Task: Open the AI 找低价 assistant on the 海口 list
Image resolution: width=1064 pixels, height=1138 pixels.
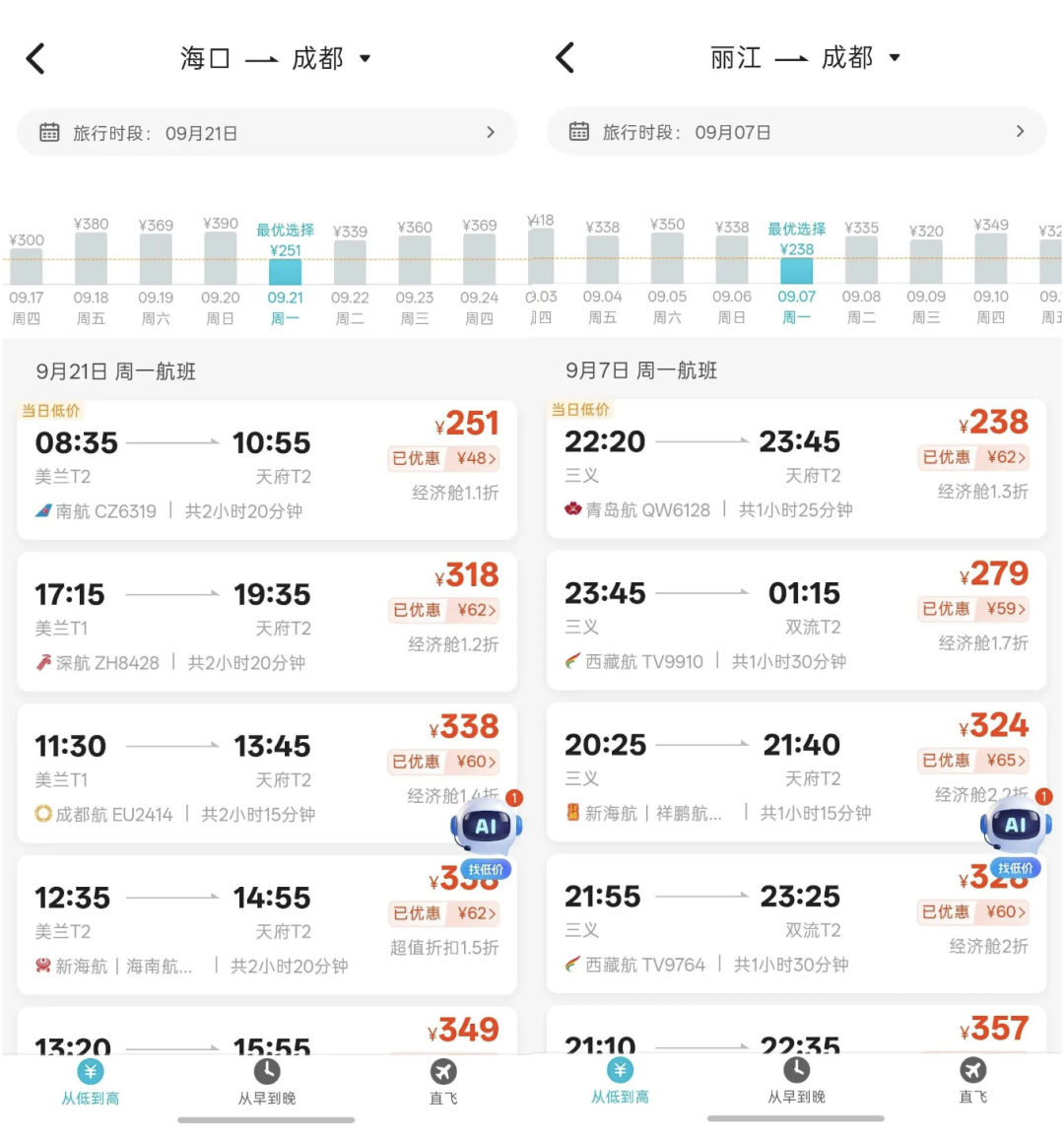Action: (x=487, y=834)
